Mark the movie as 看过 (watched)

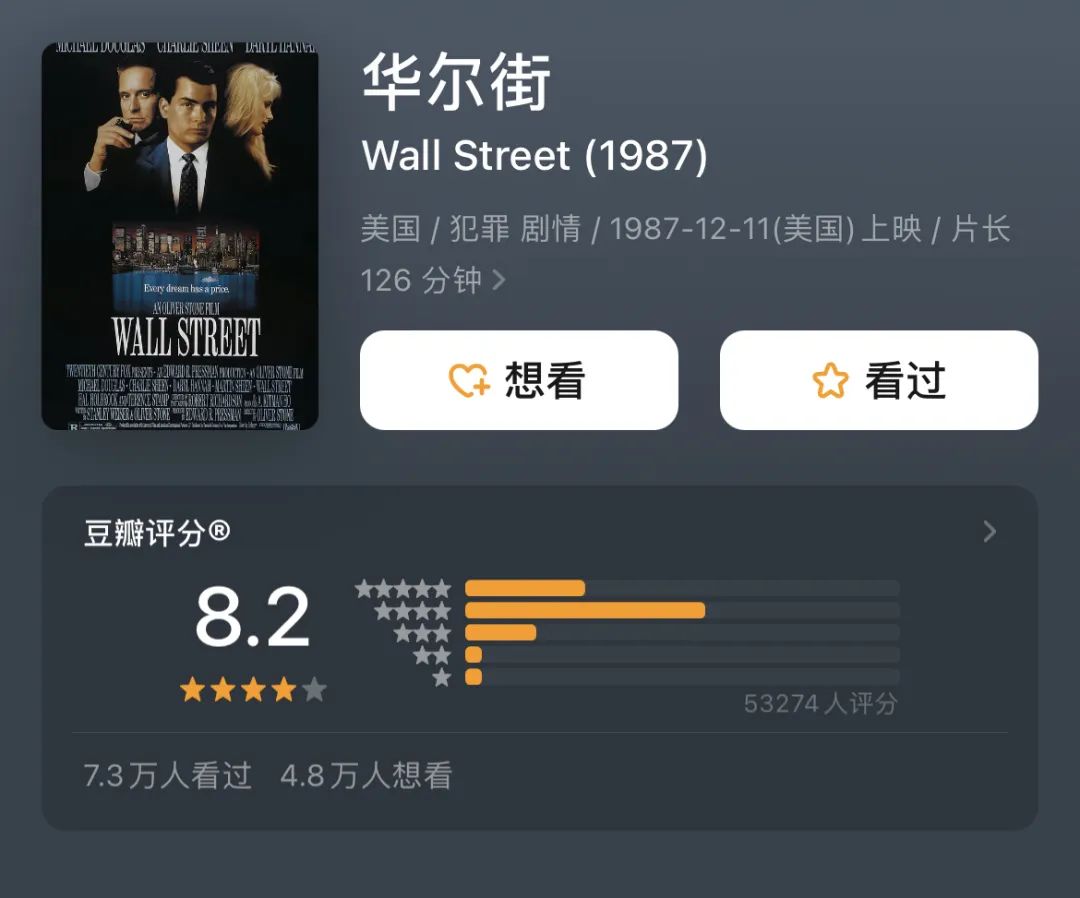878,381
